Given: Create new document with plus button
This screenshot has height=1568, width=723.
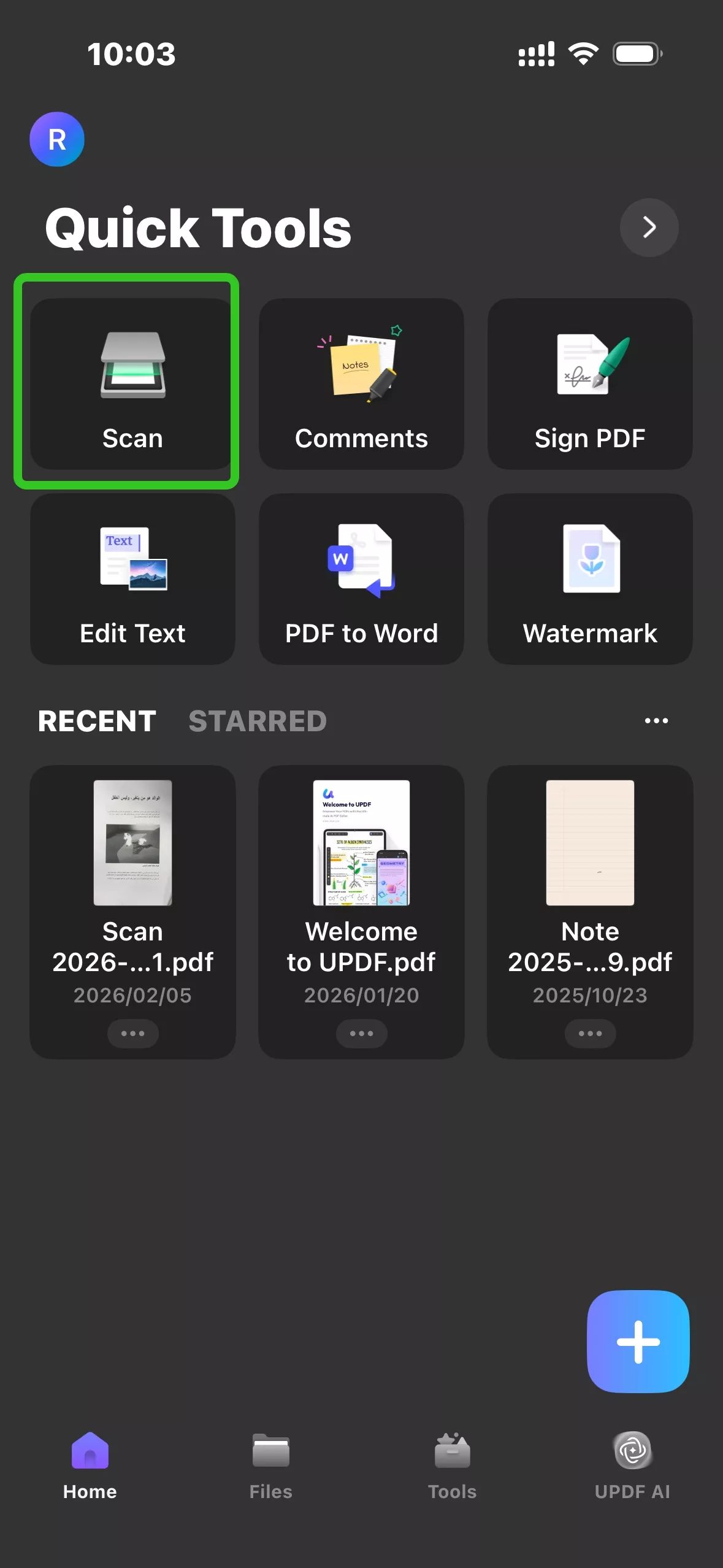Looking at the screenshot, I should tap(638, 1342).
